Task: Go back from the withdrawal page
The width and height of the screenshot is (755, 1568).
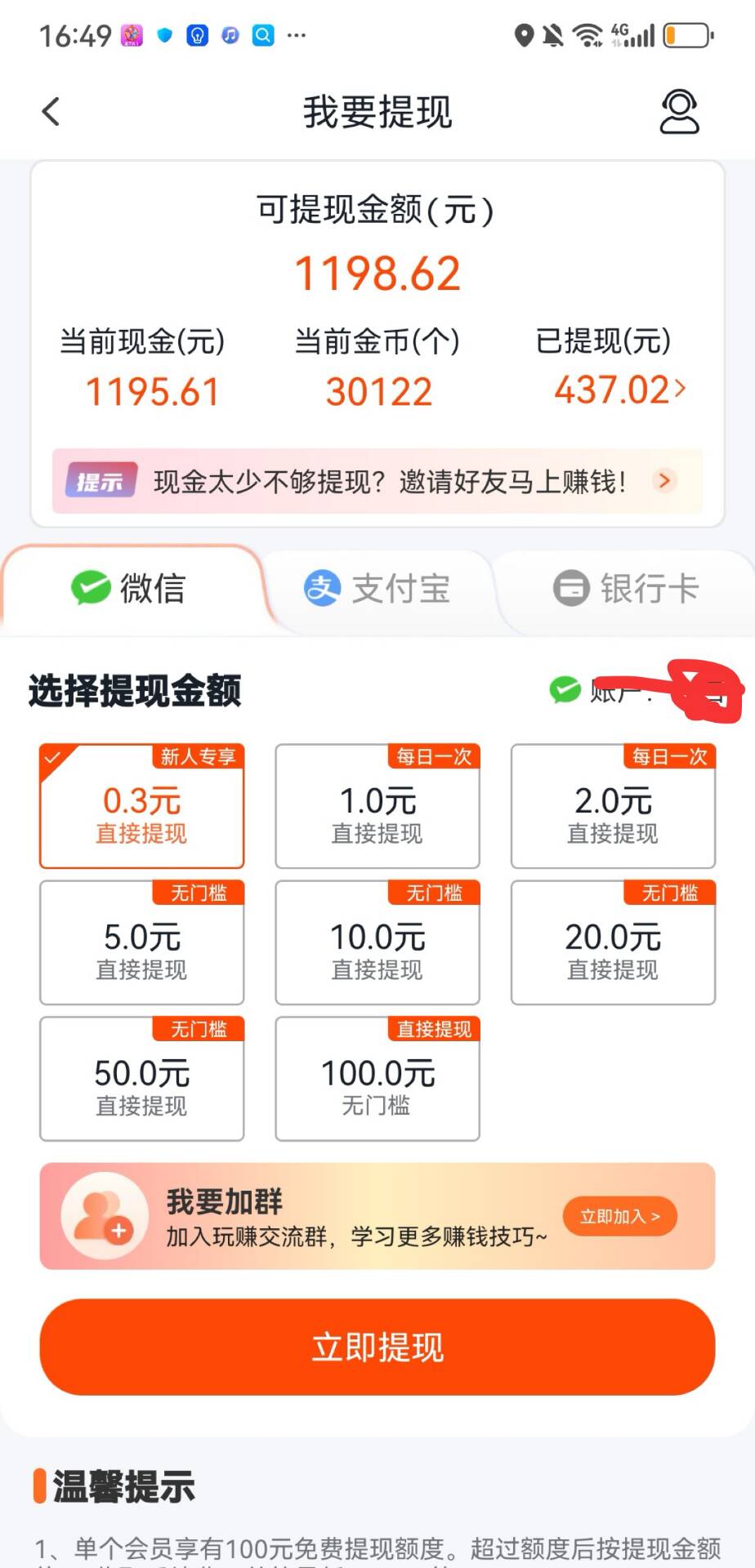Action: 51,112
